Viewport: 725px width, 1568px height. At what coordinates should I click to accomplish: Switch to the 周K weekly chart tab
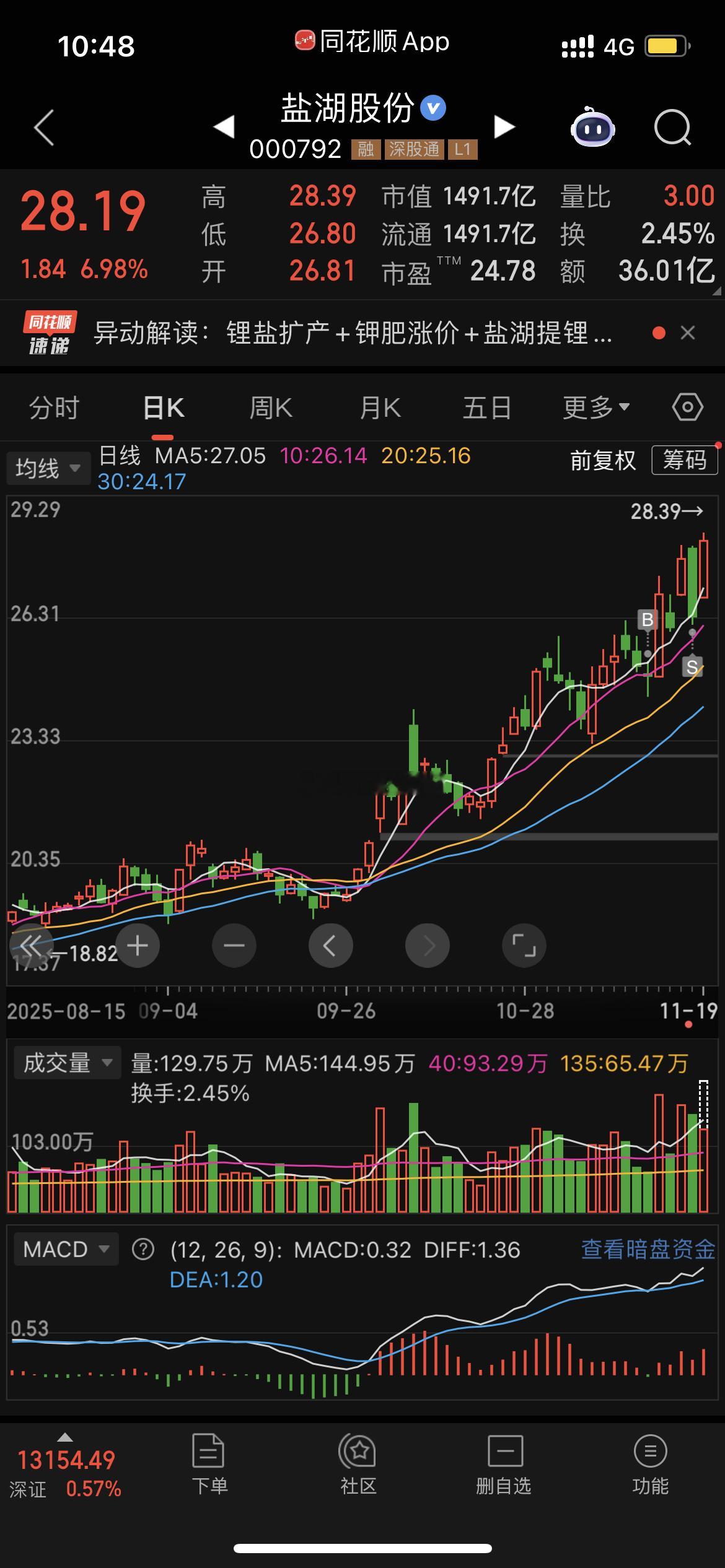tap(270, 407)
